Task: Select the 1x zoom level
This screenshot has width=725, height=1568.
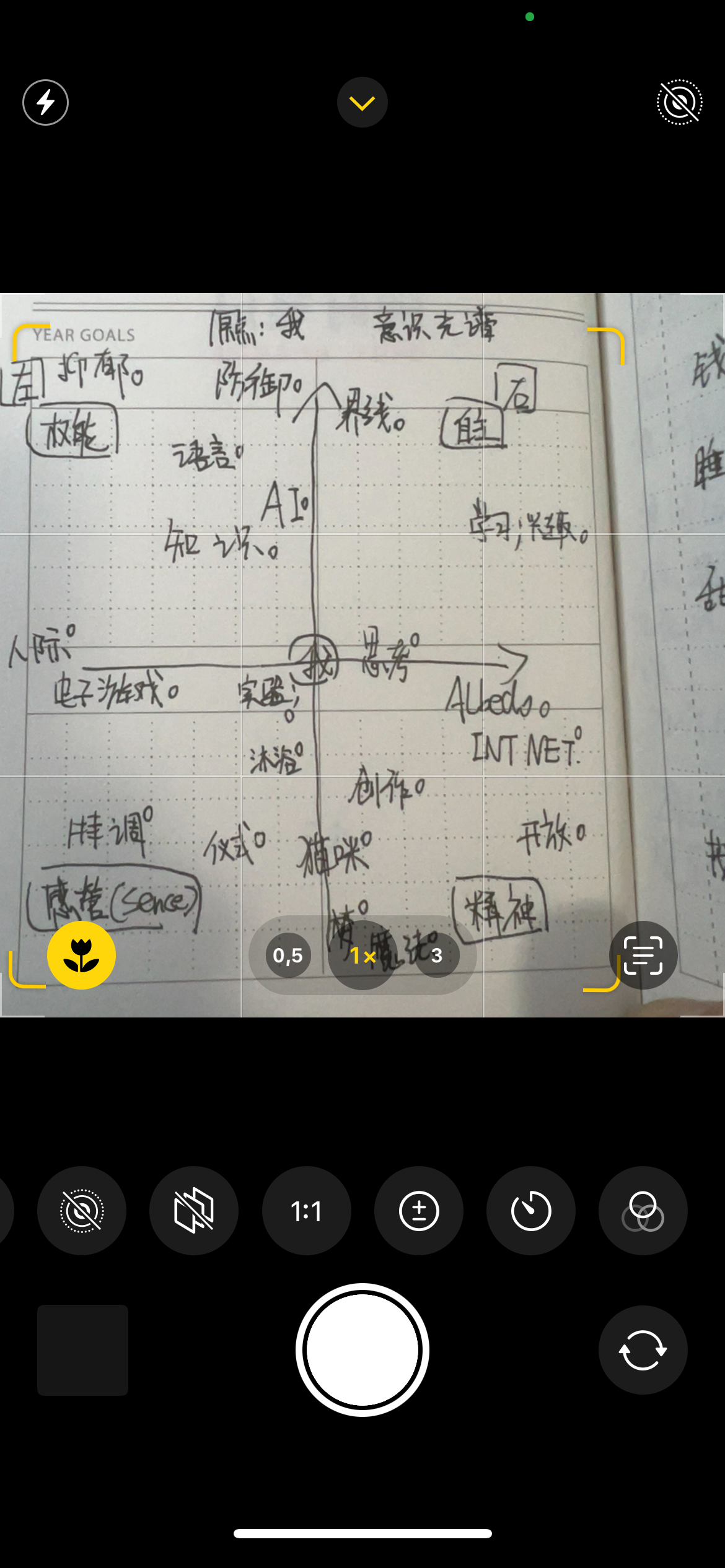Action: click(362, 956)
